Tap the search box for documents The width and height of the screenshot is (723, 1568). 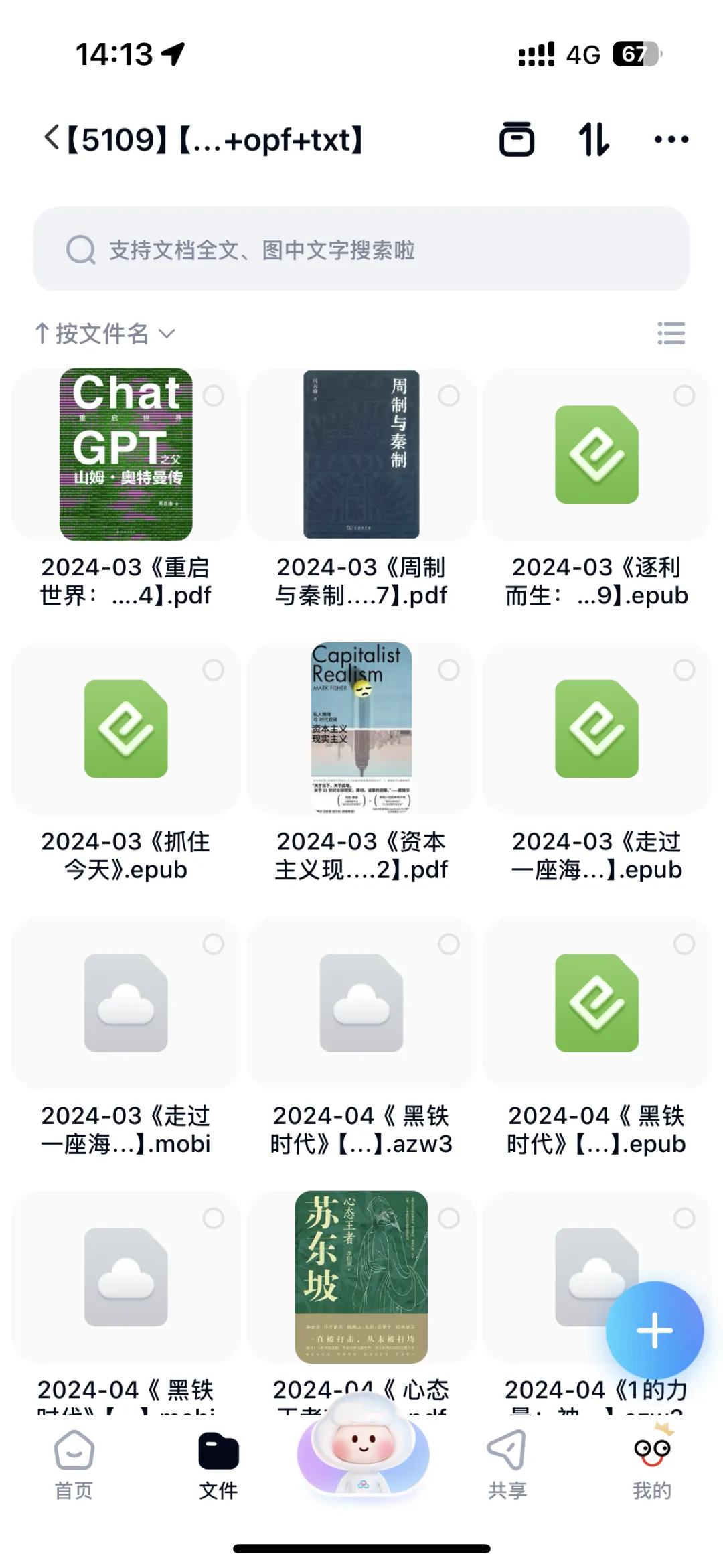click(361, 250)
